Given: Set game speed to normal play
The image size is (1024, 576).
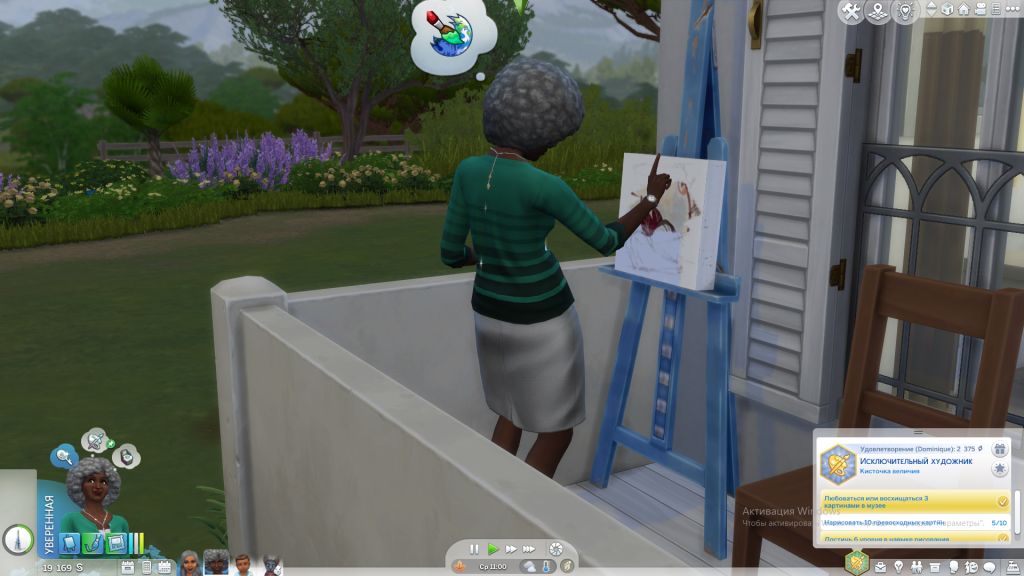Looking at the screenshot, I should pos(493,549).
